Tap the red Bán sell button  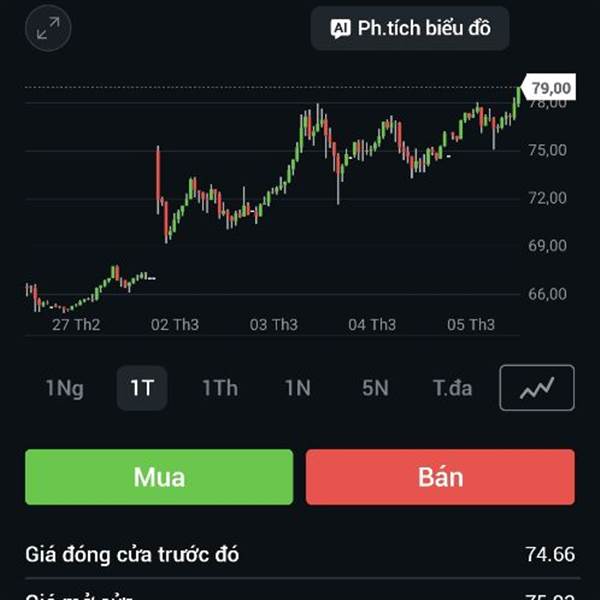click(x=440, y=477)
